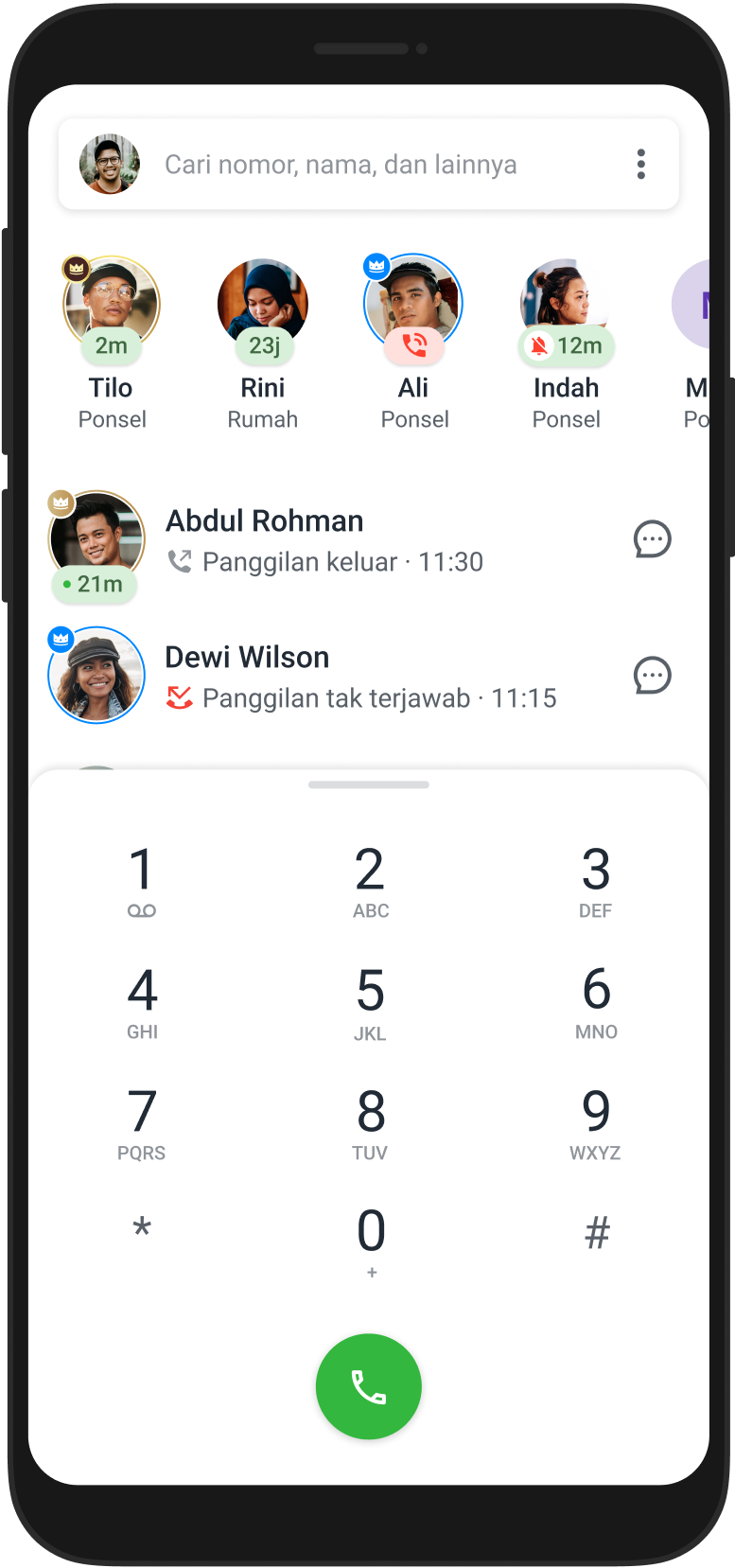Viewport: 735px width, 1568px height.
Task: Open the three-dot overflow menu
Action: [x=640, y=165]
